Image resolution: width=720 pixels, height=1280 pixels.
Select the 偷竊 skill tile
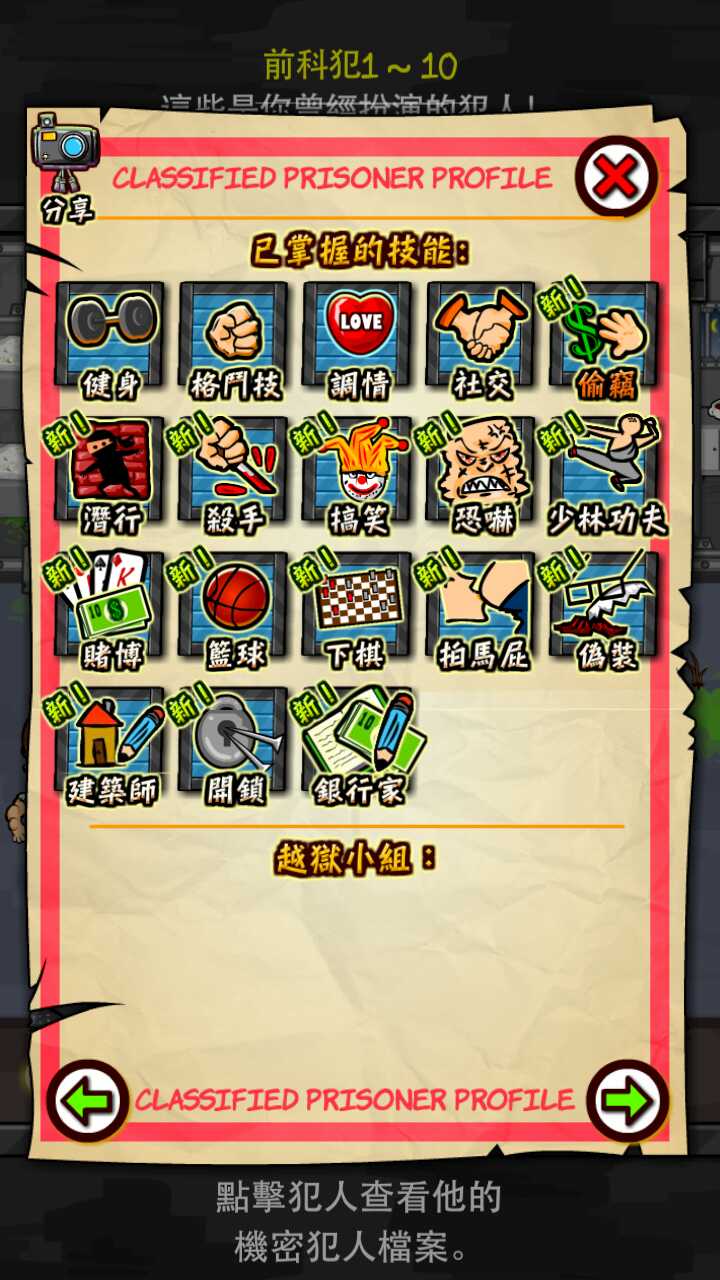coord(605,337)
